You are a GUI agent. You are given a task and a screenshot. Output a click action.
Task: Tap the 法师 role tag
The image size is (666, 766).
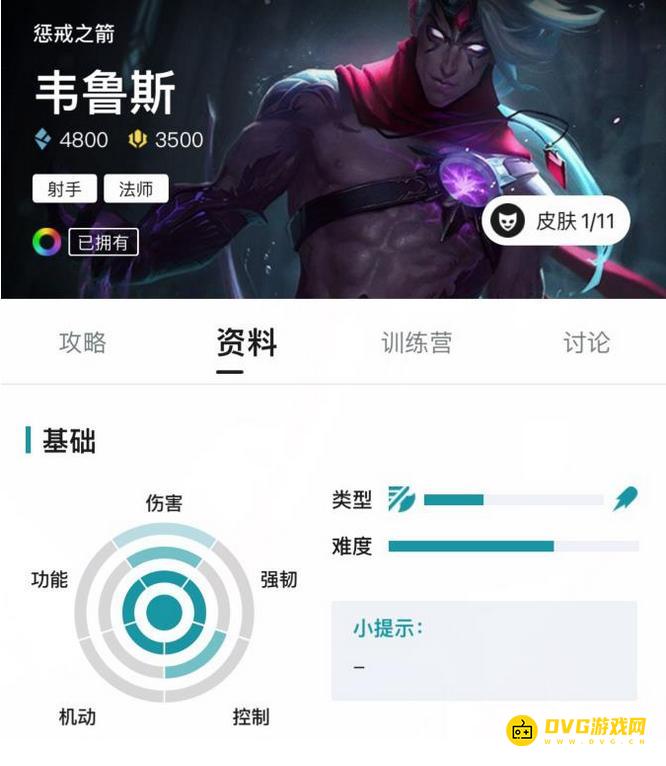pos(135,189)
